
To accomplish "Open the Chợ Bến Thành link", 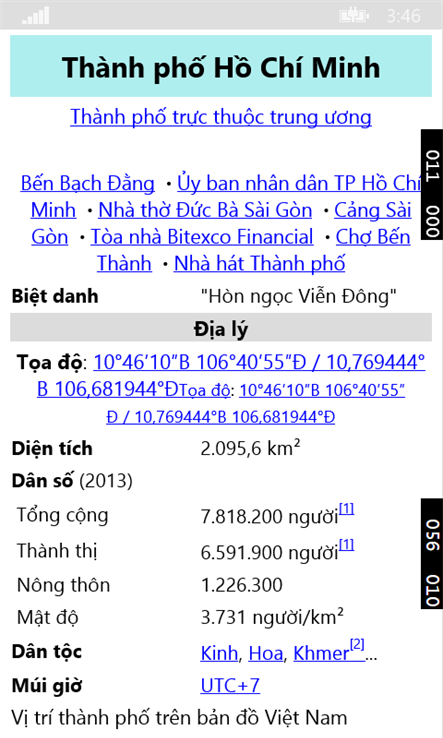I will pyautogui.click(x=372, y=237).
